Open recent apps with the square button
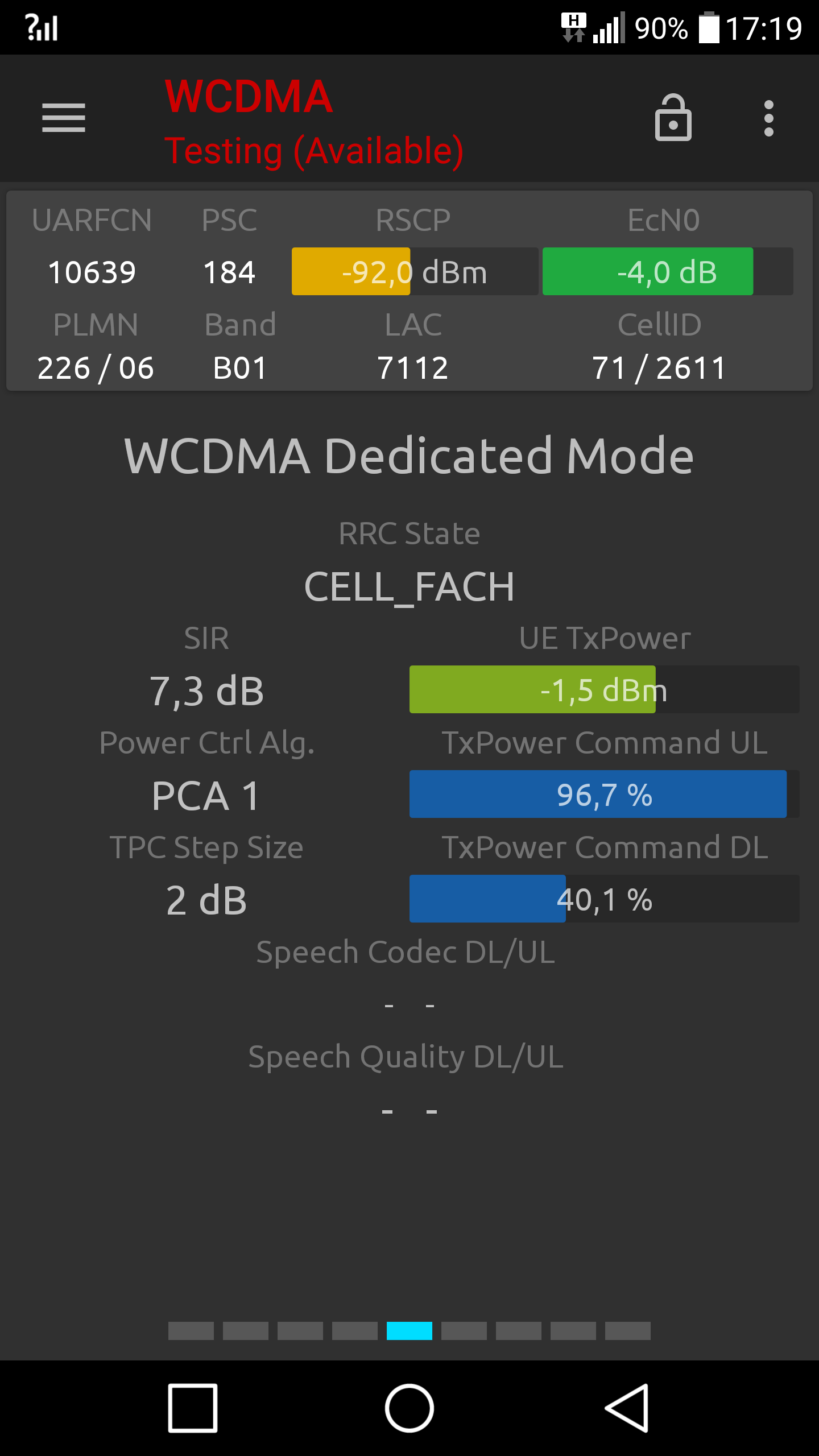Viewport: 819px width, 1456px height. tap(193, 1408)
